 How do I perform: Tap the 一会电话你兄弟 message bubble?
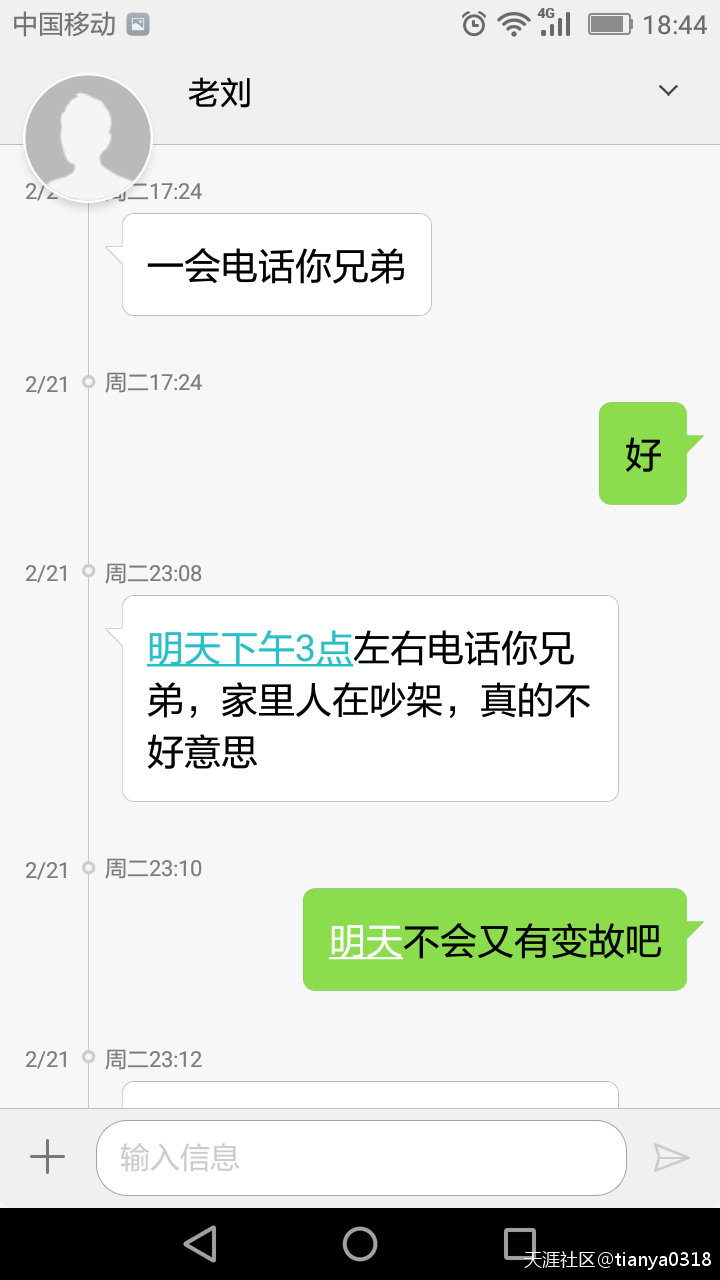click(276, 264)
